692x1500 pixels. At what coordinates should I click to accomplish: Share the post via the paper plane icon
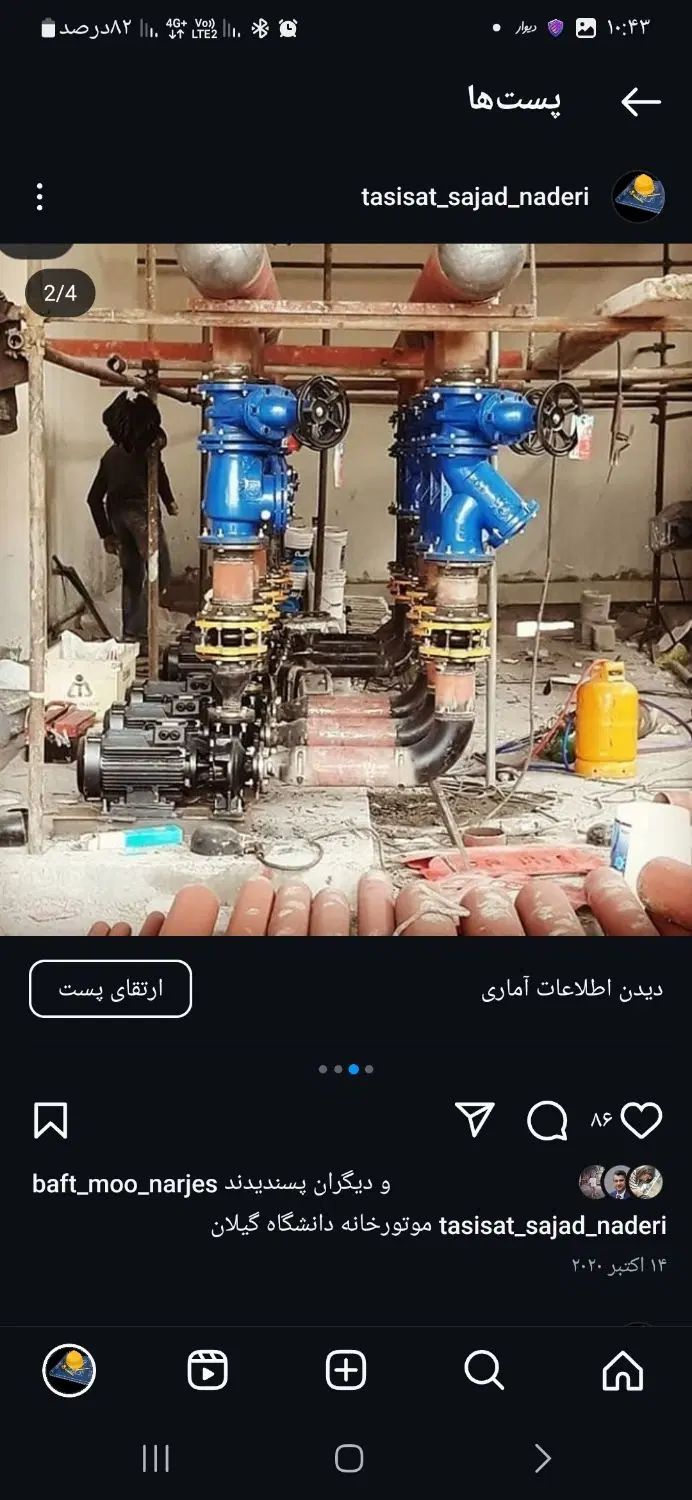click(475, 1120)
